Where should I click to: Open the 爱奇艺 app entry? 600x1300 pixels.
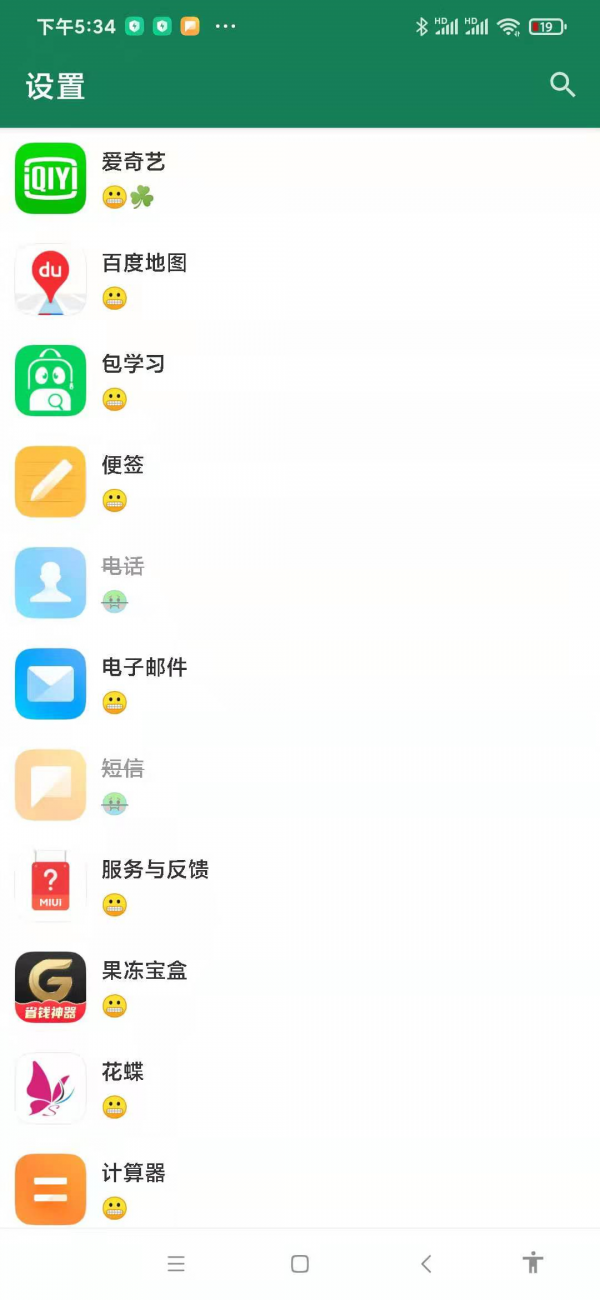300,178
